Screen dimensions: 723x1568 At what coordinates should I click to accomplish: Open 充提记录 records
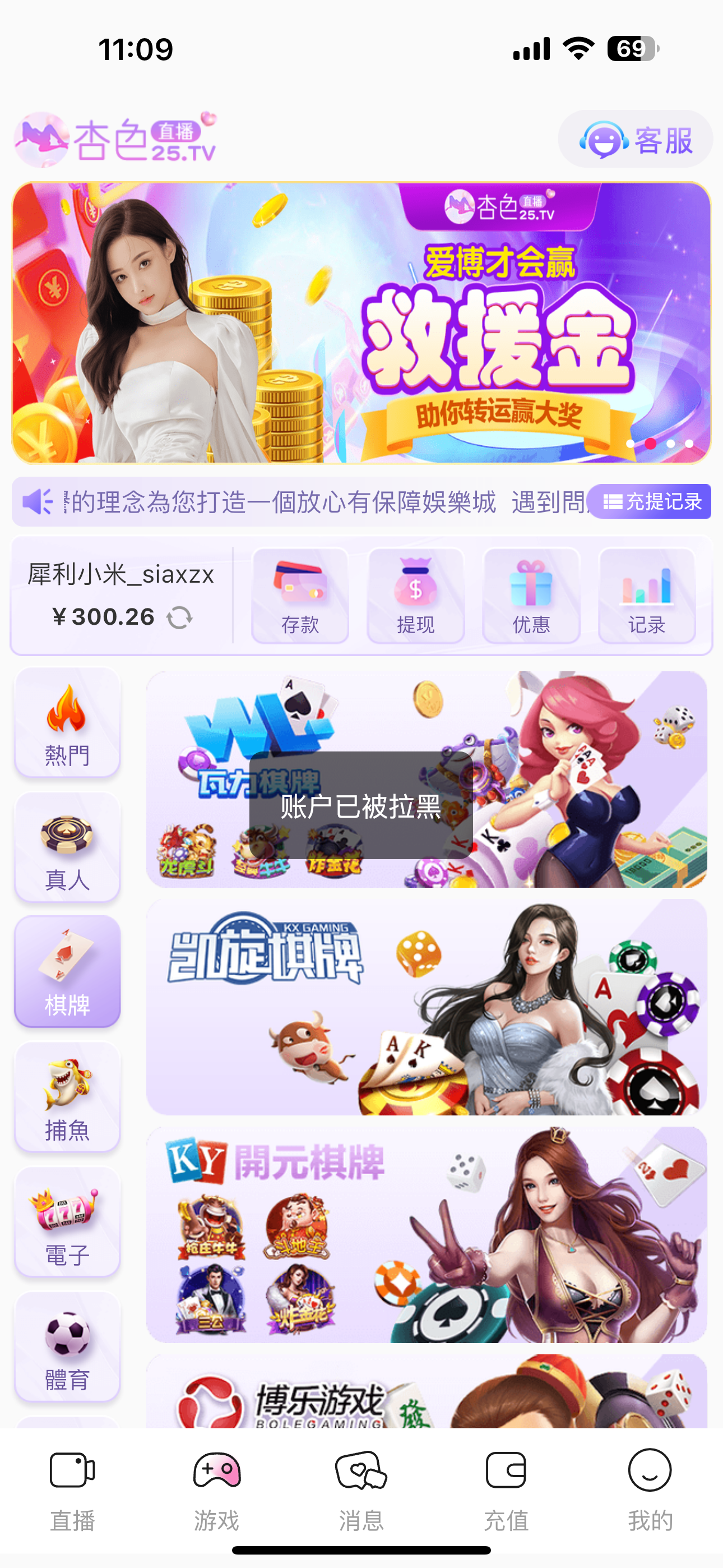click(651, 501)
